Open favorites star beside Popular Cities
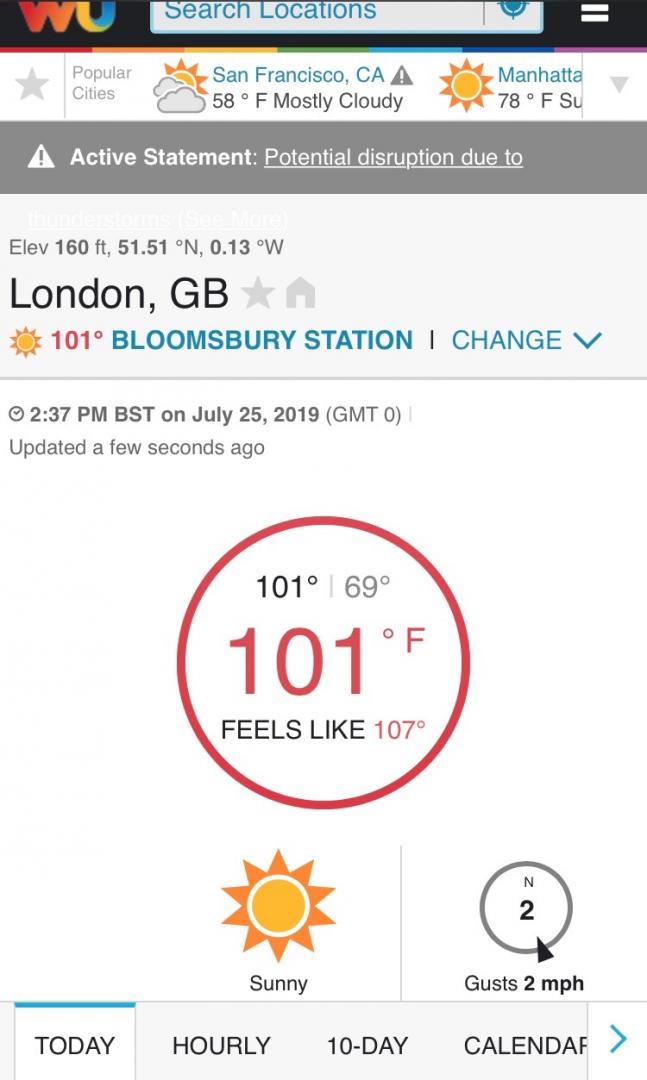This screenshot has height=1080, width=647. pos(32,85)
